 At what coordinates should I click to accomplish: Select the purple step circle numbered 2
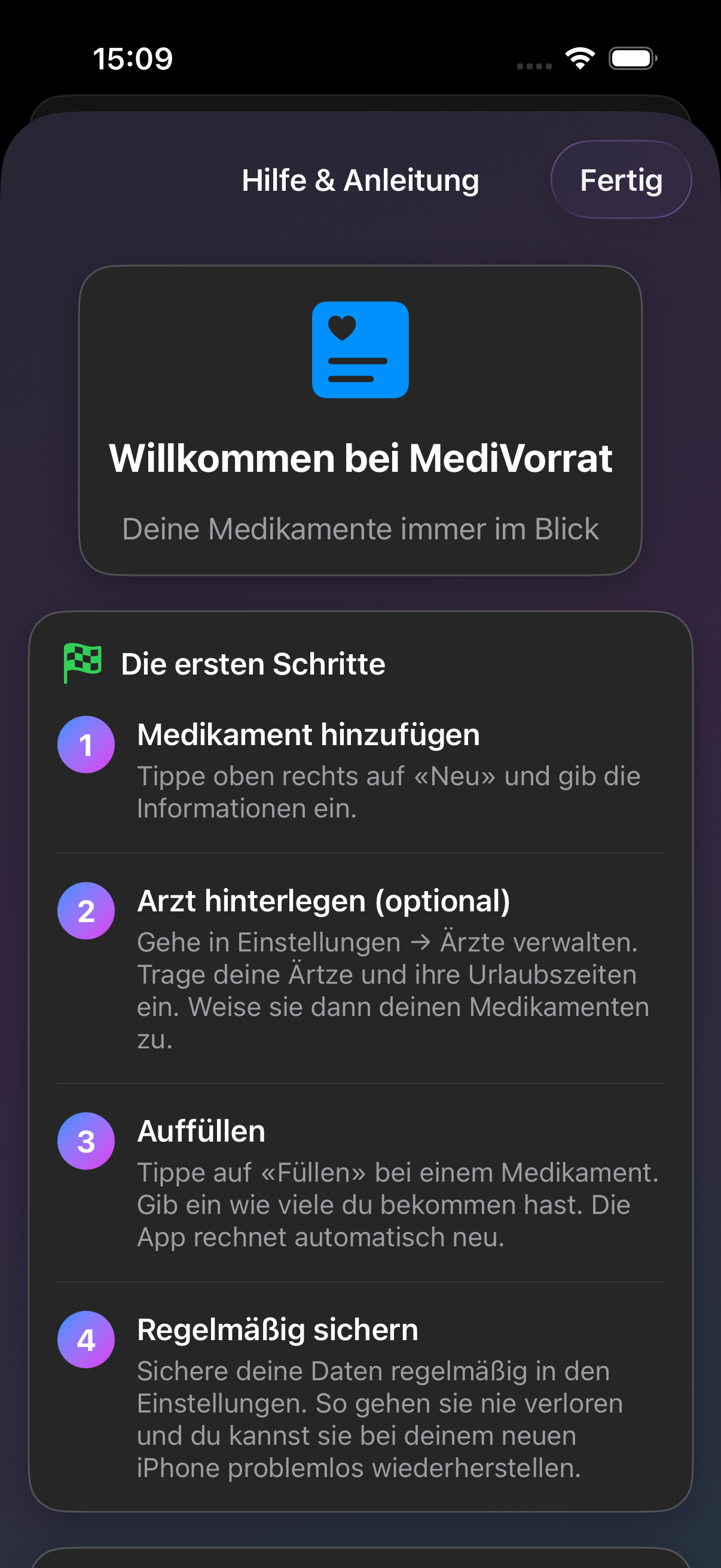85,911
